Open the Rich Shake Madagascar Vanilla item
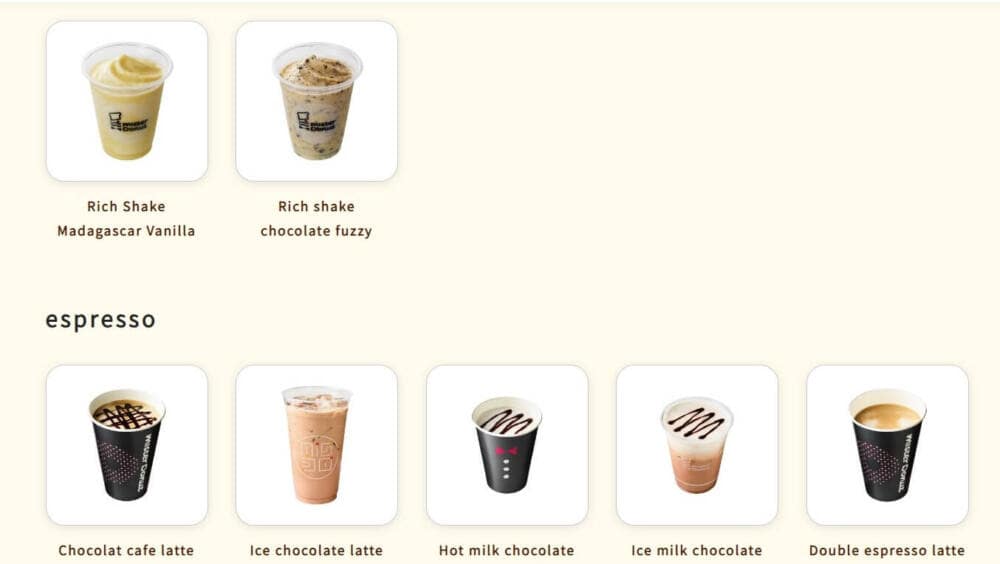 click(x=127, y=101)
